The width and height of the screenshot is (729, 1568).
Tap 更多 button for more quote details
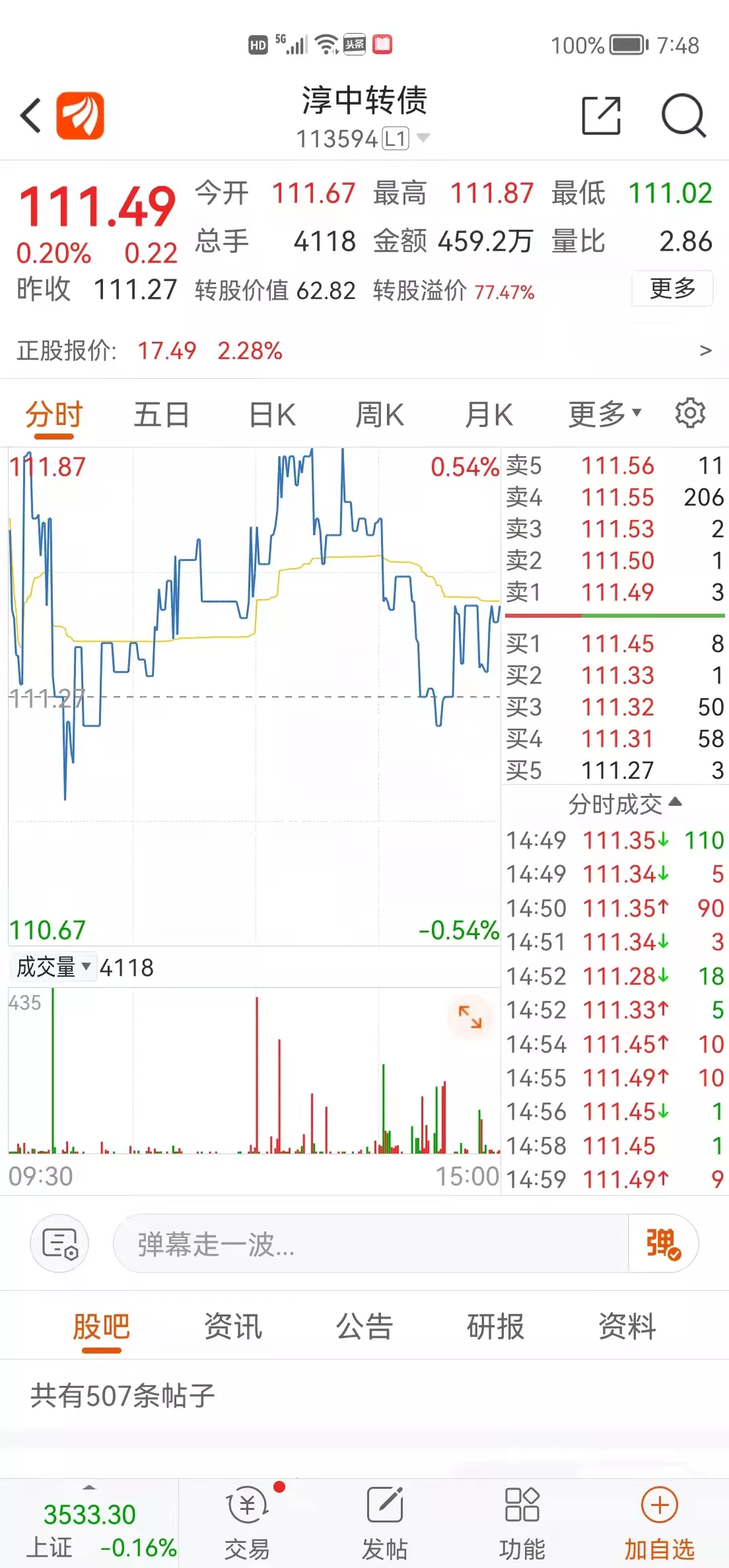tap(672, 288)
